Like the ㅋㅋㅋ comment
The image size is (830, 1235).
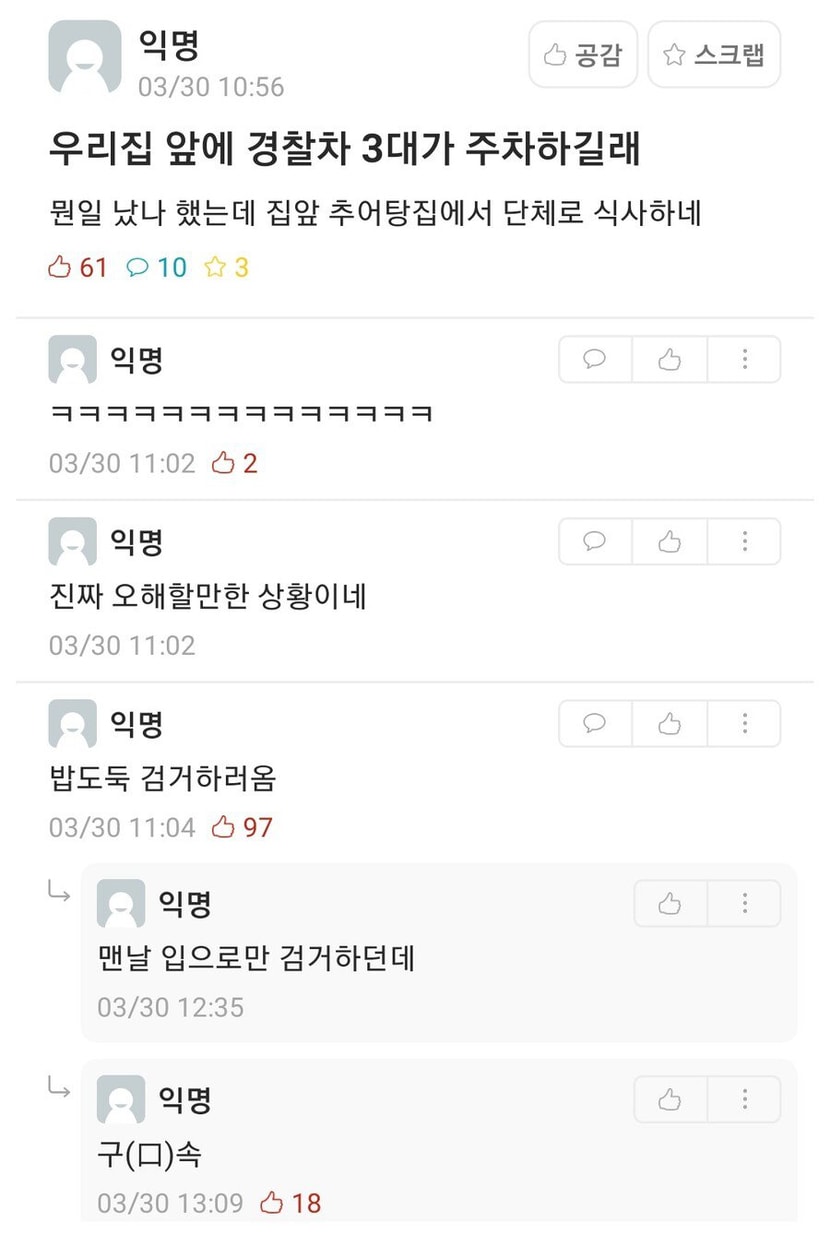coord(670,360)
